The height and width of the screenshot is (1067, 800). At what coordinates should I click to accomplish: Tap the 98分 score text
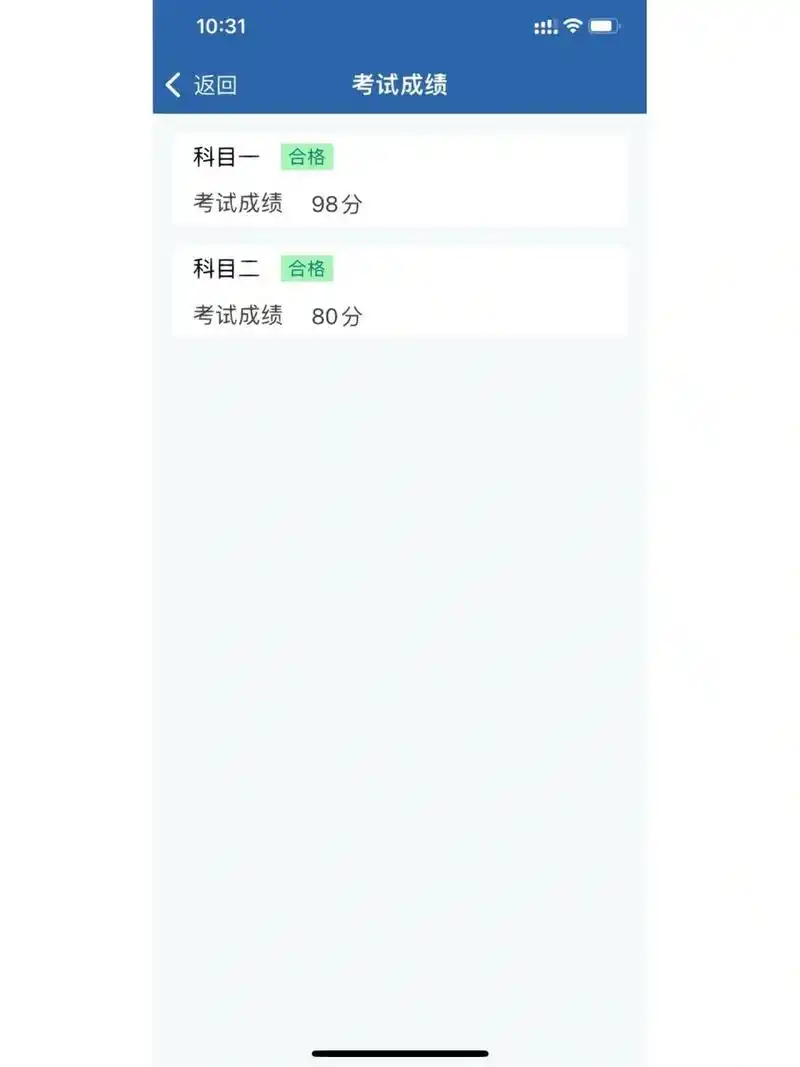coord(337,204)
